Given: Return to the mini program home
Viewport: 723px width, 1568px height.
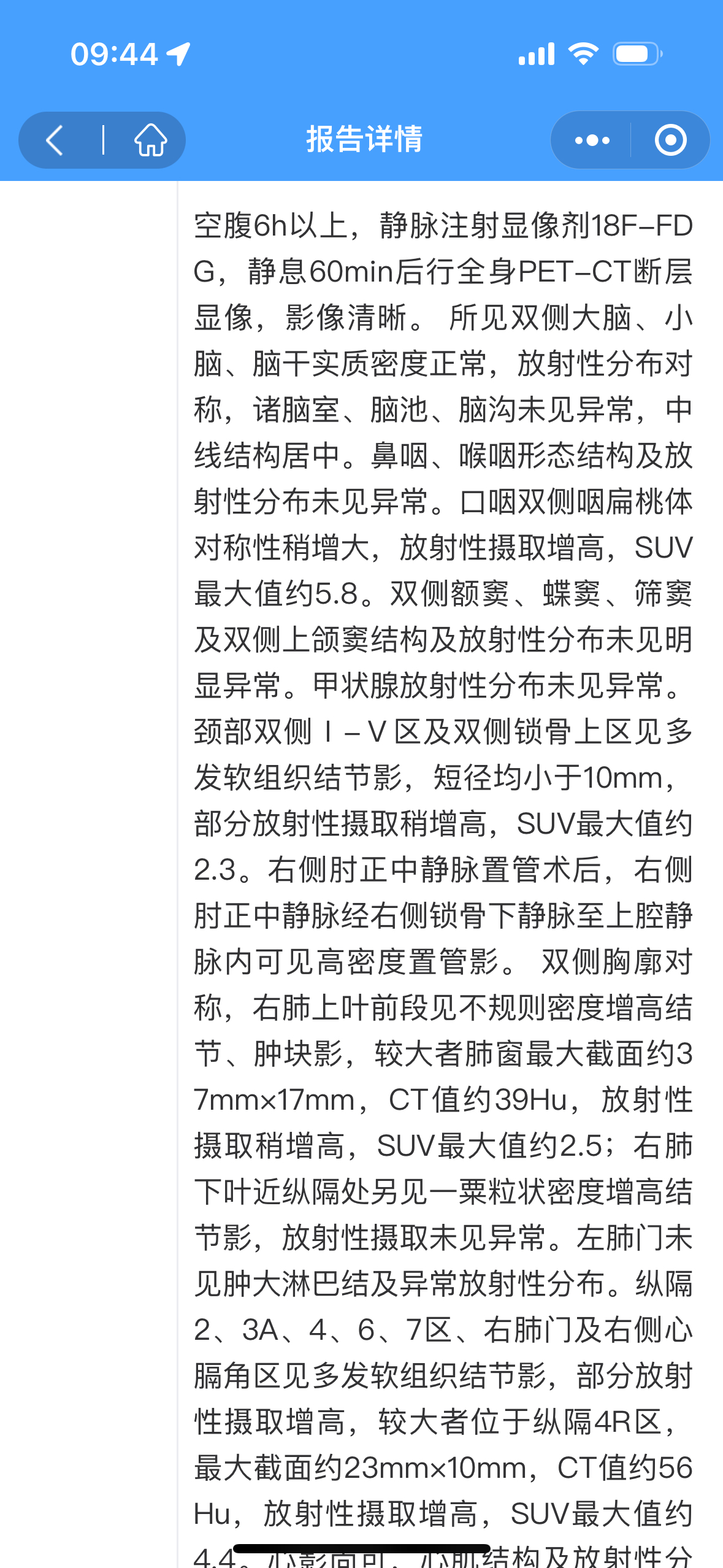Looking at the screenshot, I should 150,140.
